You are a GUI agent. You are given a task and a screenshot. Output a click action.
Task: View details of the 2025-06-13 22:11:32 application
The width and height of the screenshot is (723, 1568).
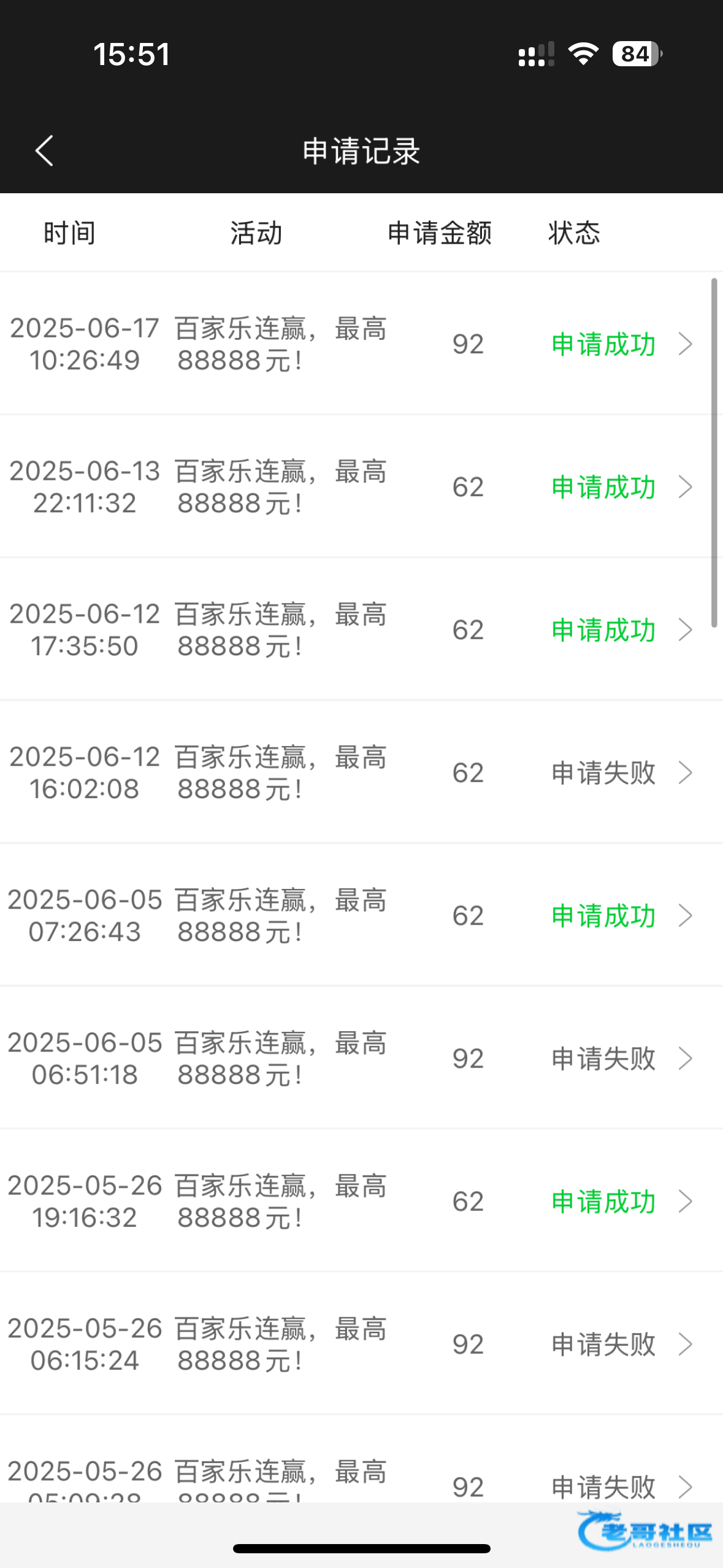[x=685, y=487]
